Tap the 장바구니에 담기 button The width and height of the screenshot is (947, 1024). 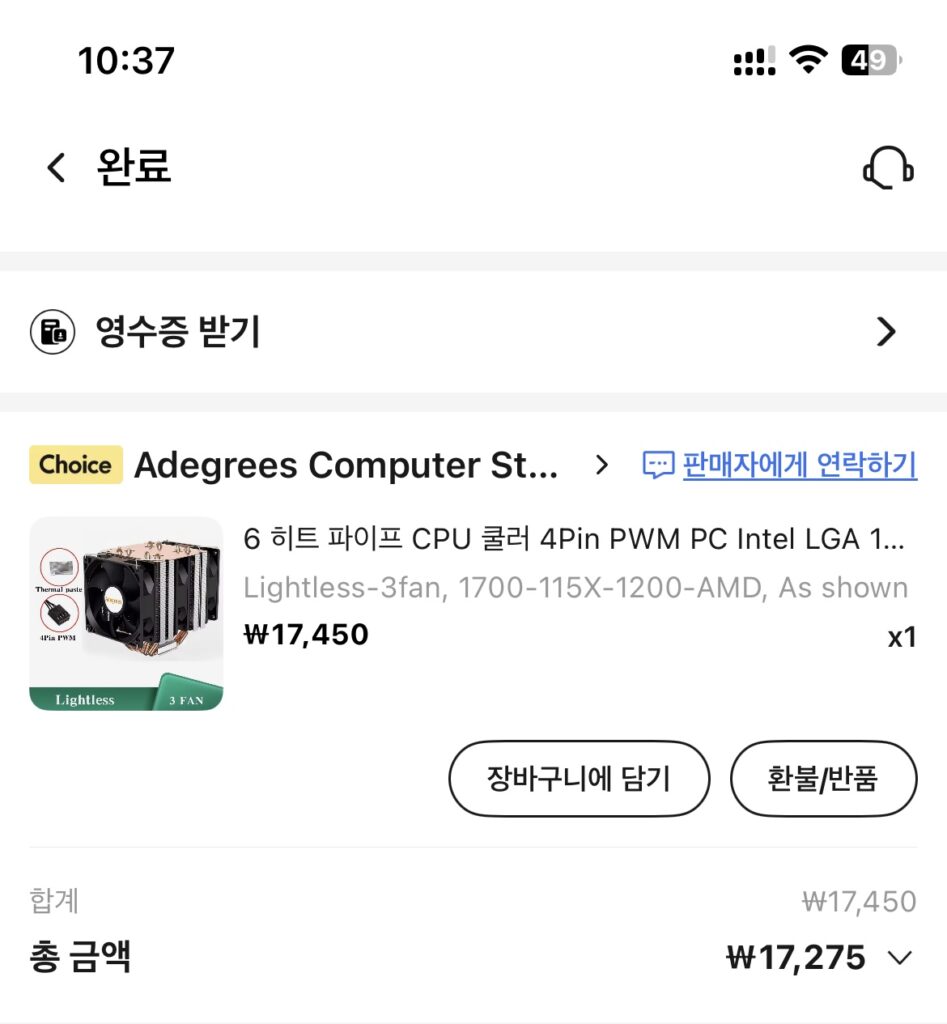click(x=579, y=778)
